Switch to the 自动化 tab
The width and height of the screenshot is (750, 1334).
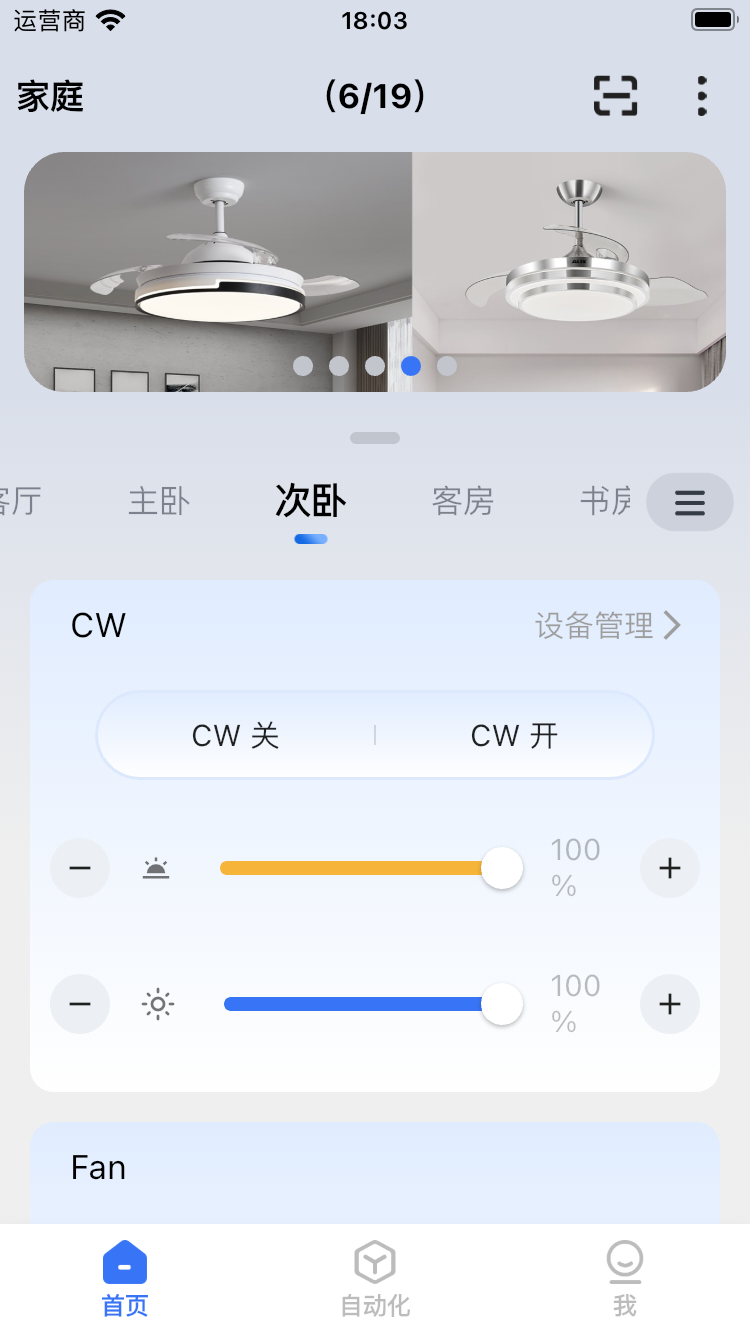click(375, 1279)
